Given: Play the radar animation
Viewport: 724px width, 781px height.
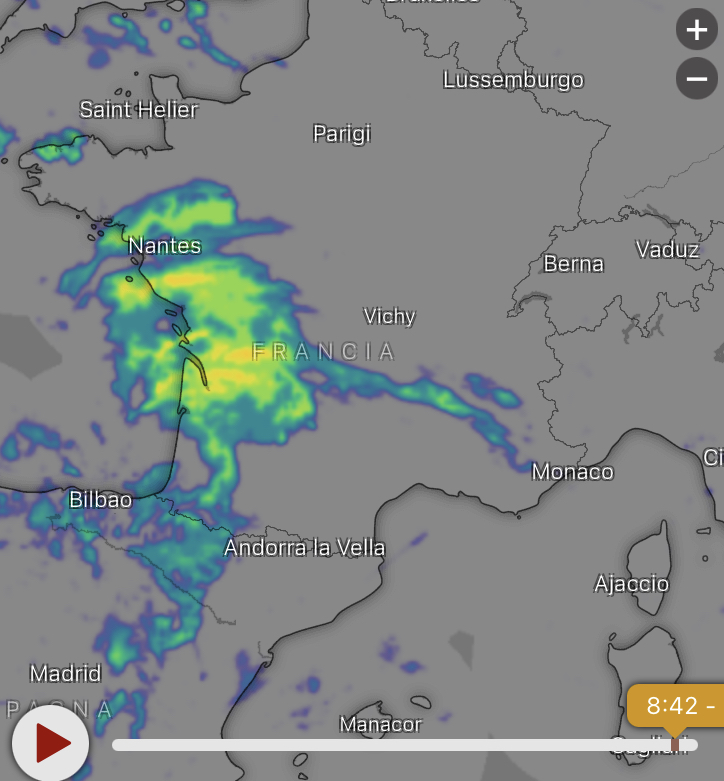Looking at the screenshot, I should [x=51, y=744].
